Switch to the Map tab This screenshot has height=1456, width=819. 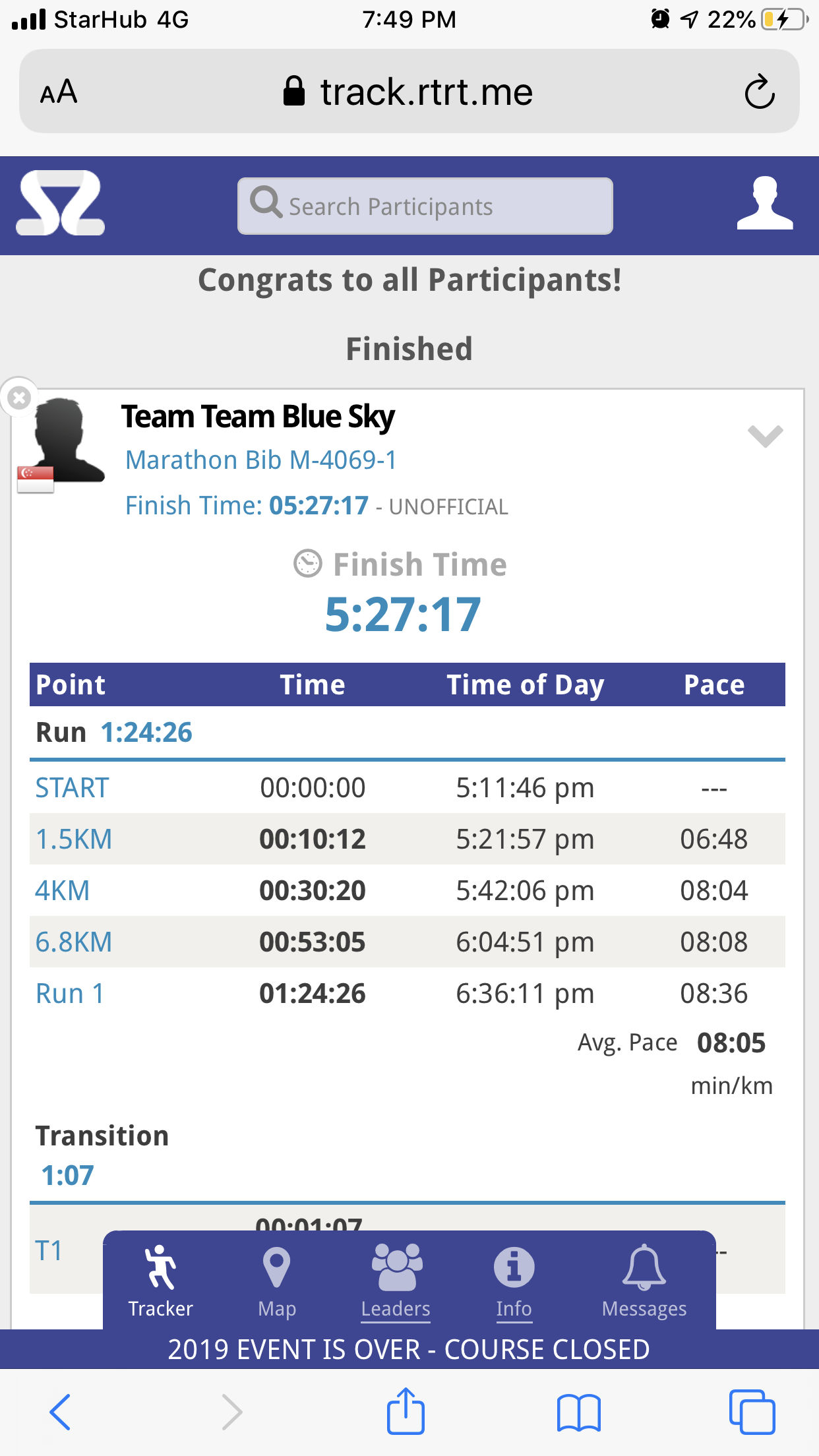(277, 1281)
